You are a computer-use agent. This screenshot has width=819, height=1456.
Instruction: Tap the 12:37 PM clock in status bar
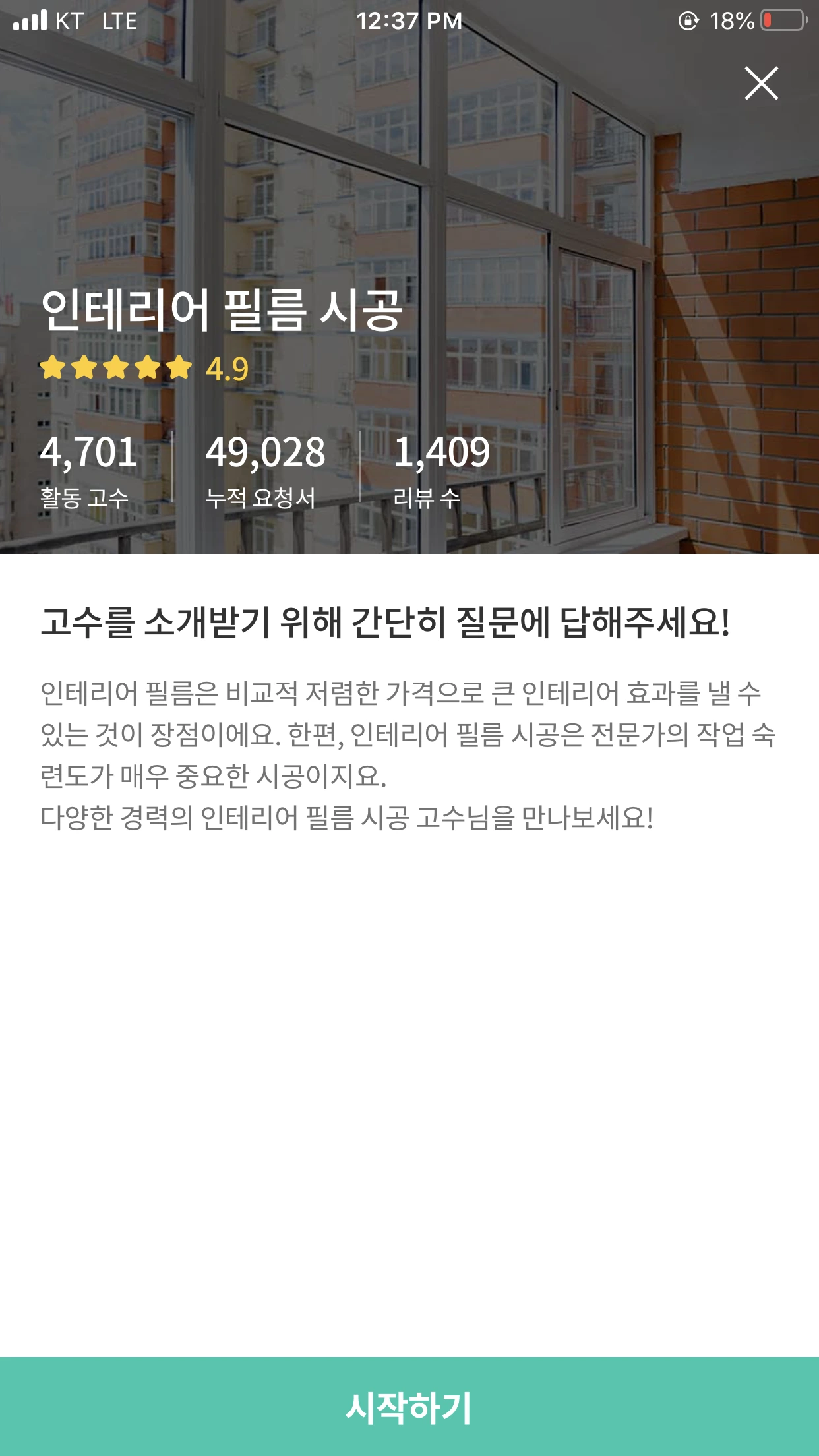[409, 22]
